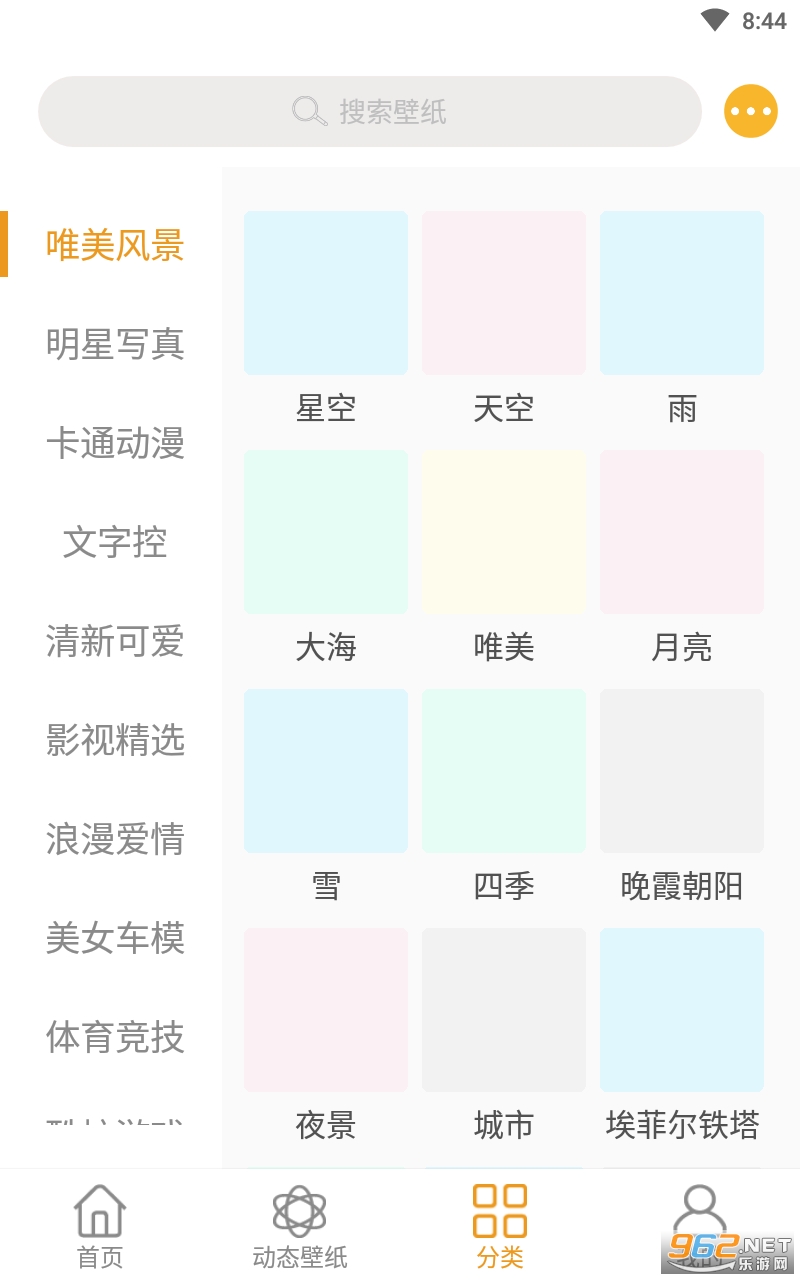Viewport: 800px width, 1280px height.
Task: Select the 明星写真 category
Action: pos(115,344)
